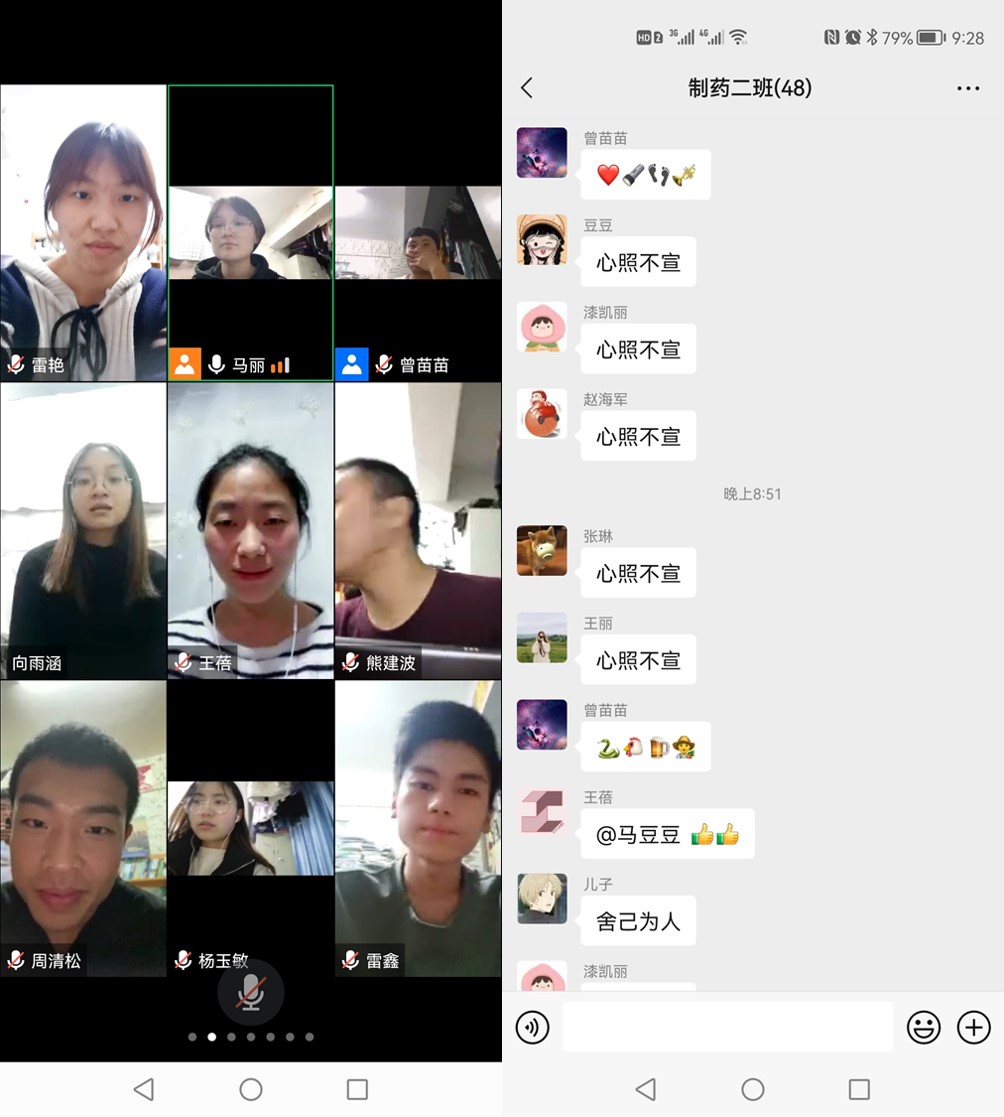Image resolution: width=1004 pixels, height=1117 pixels.
Task: Focus the chat message text field
Action: tap(727, 1027)
